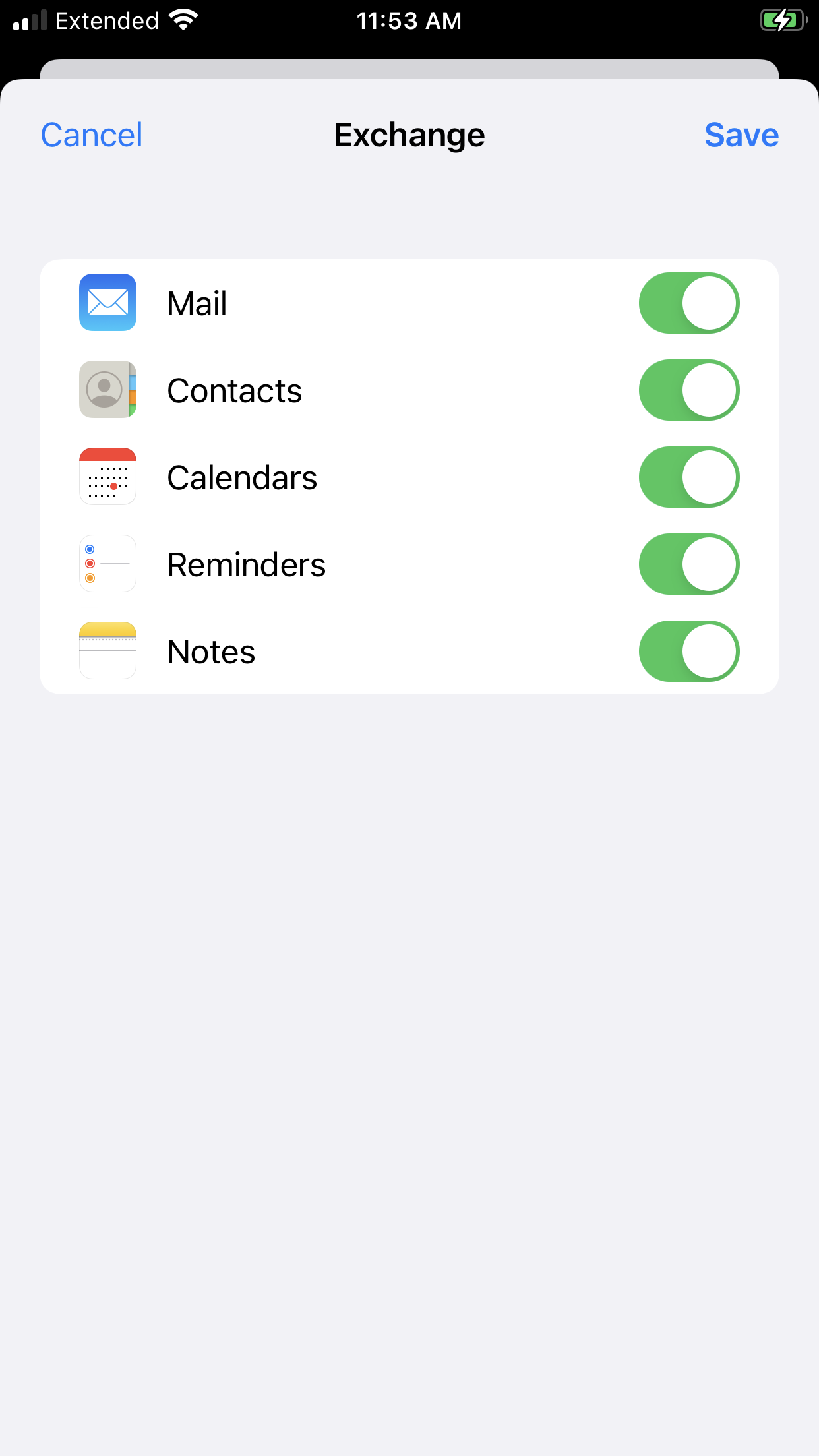
Task: Disable the Notes switch
Action: click(x=688, y=652)
